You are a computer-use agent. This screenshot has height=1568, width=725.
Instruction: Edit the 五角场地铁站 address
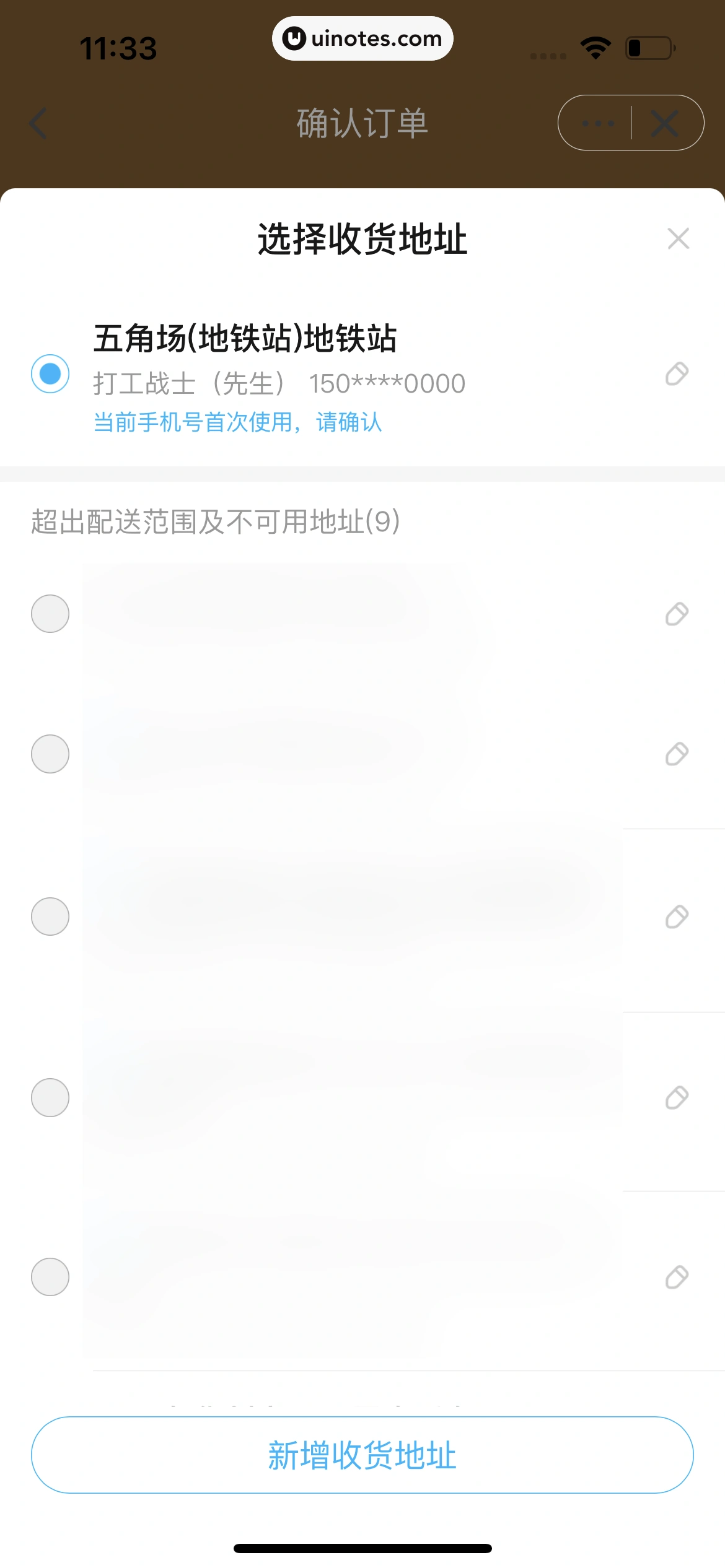coord(677,373)
